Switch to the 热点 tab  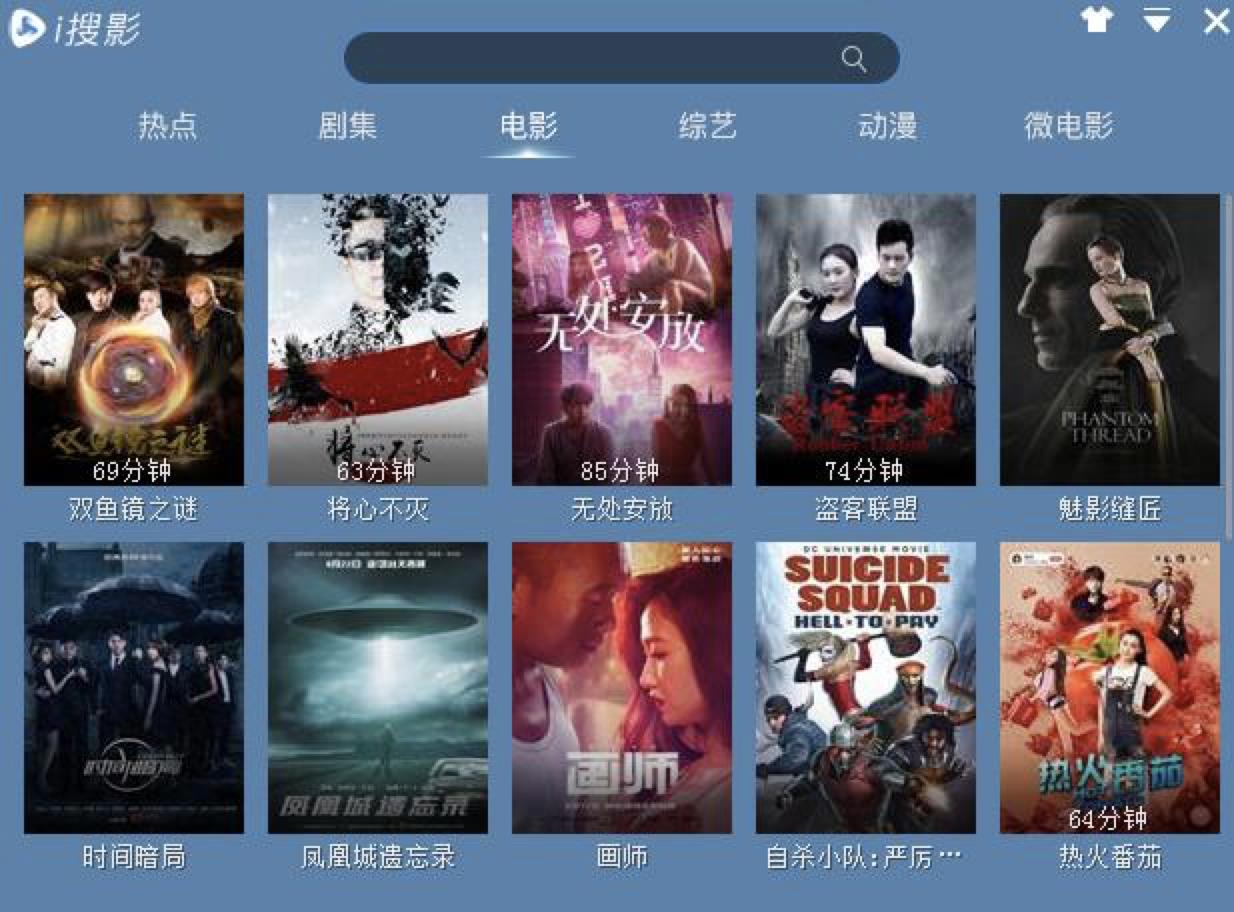pyautogui.click(x=168, y=126)
